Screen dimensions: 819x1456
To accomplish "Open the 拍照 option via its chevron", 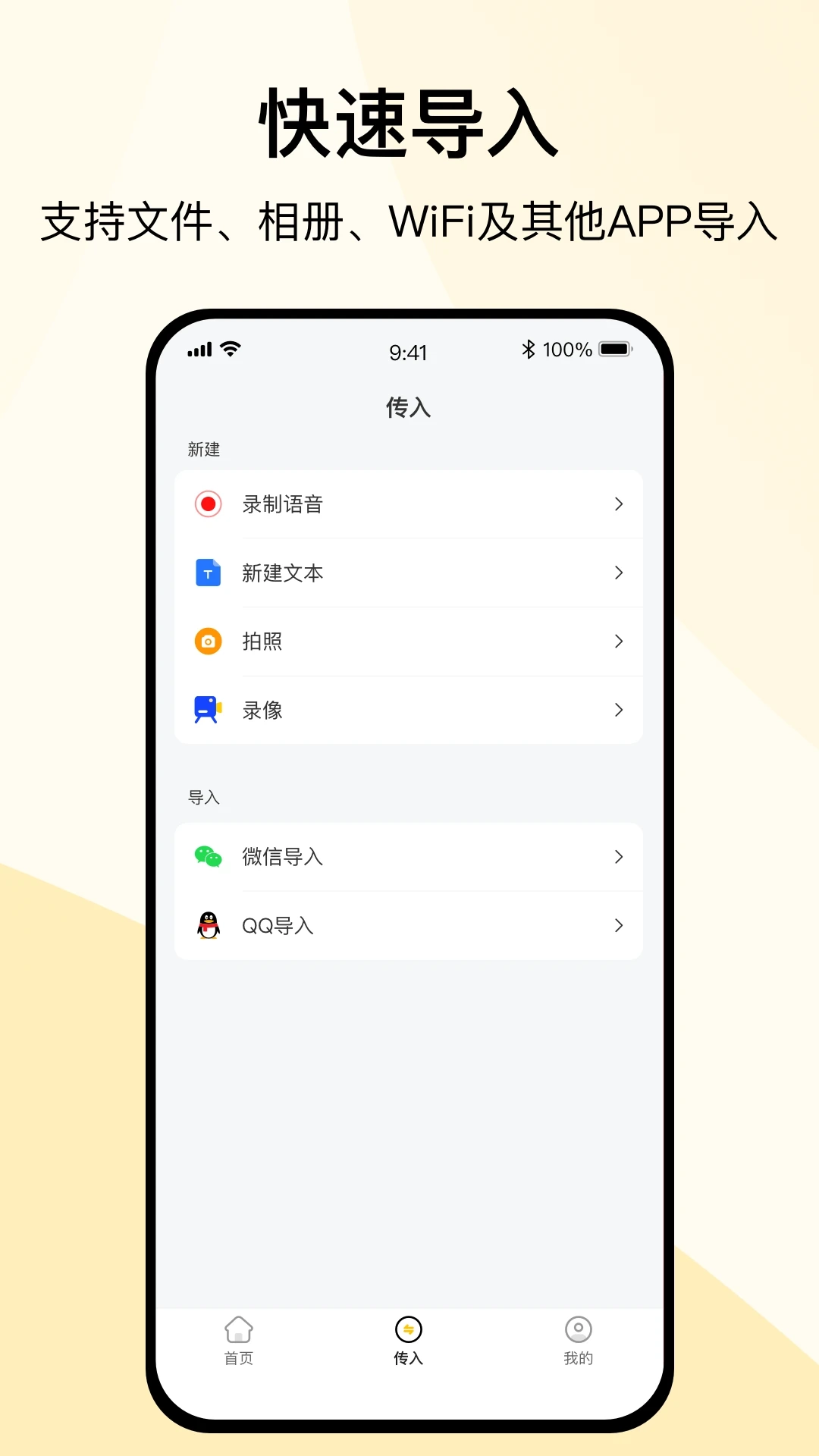I will 620,642.
